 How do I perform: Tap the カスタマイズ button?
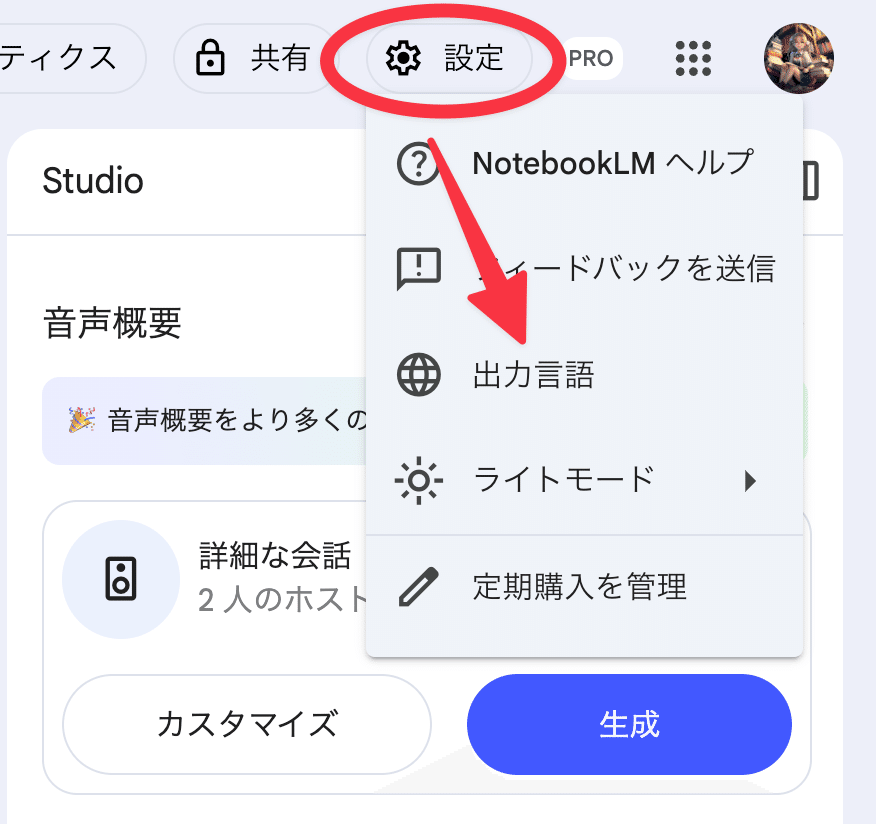247,724
